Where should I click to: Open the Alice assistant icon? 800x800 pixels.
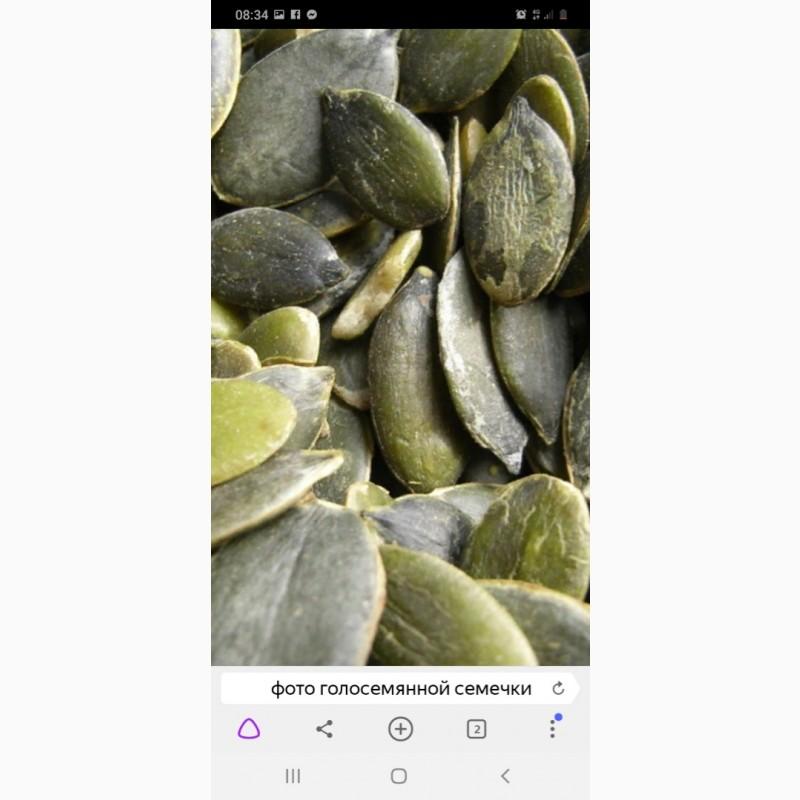point(249,729)
